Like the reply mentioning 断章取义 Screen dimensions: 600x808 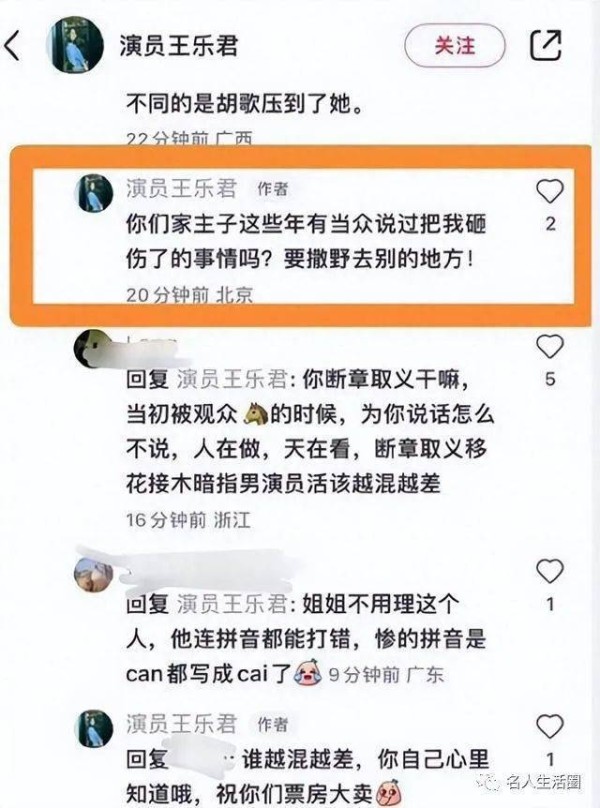(x=549, y=347)
